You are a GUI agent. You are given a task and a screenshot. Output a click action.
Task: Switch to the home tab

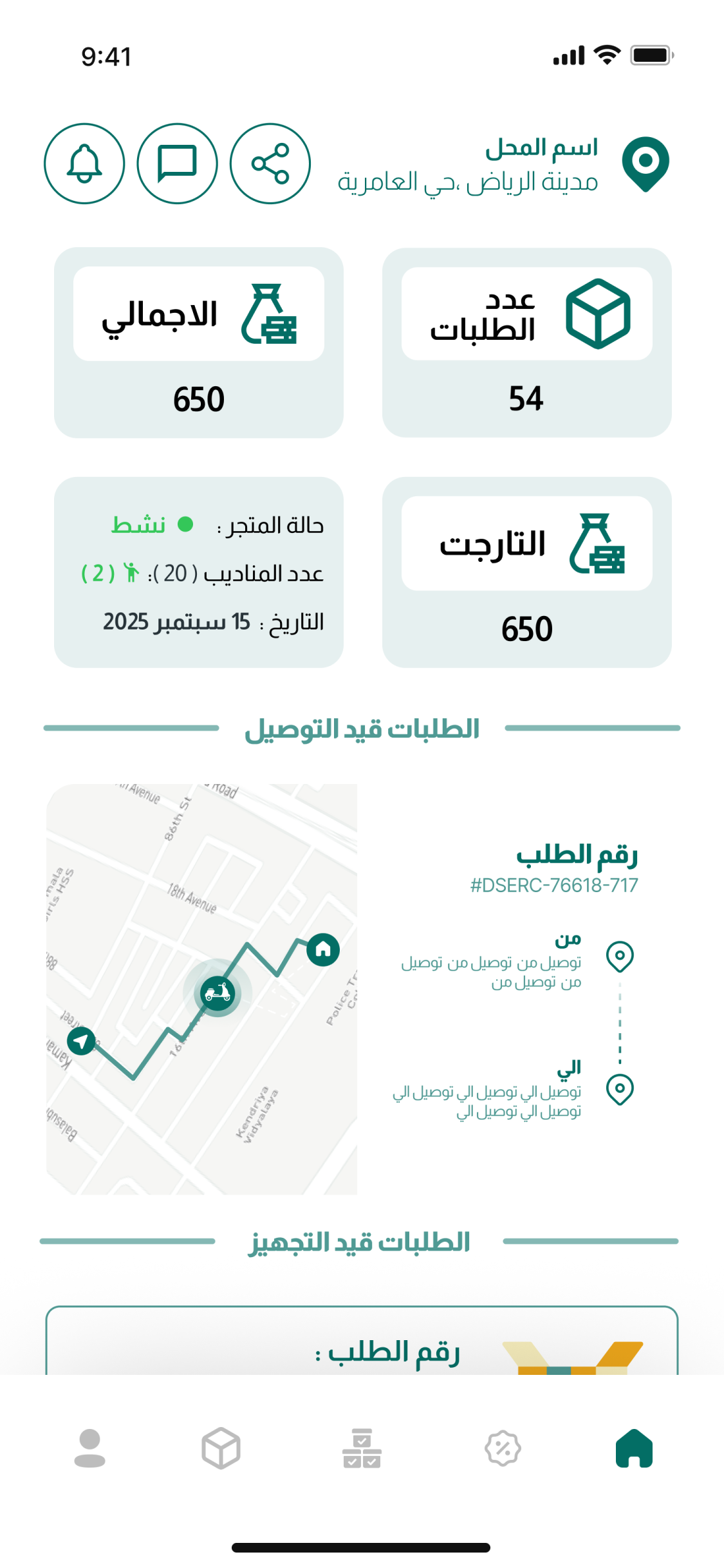(634, 1448)
